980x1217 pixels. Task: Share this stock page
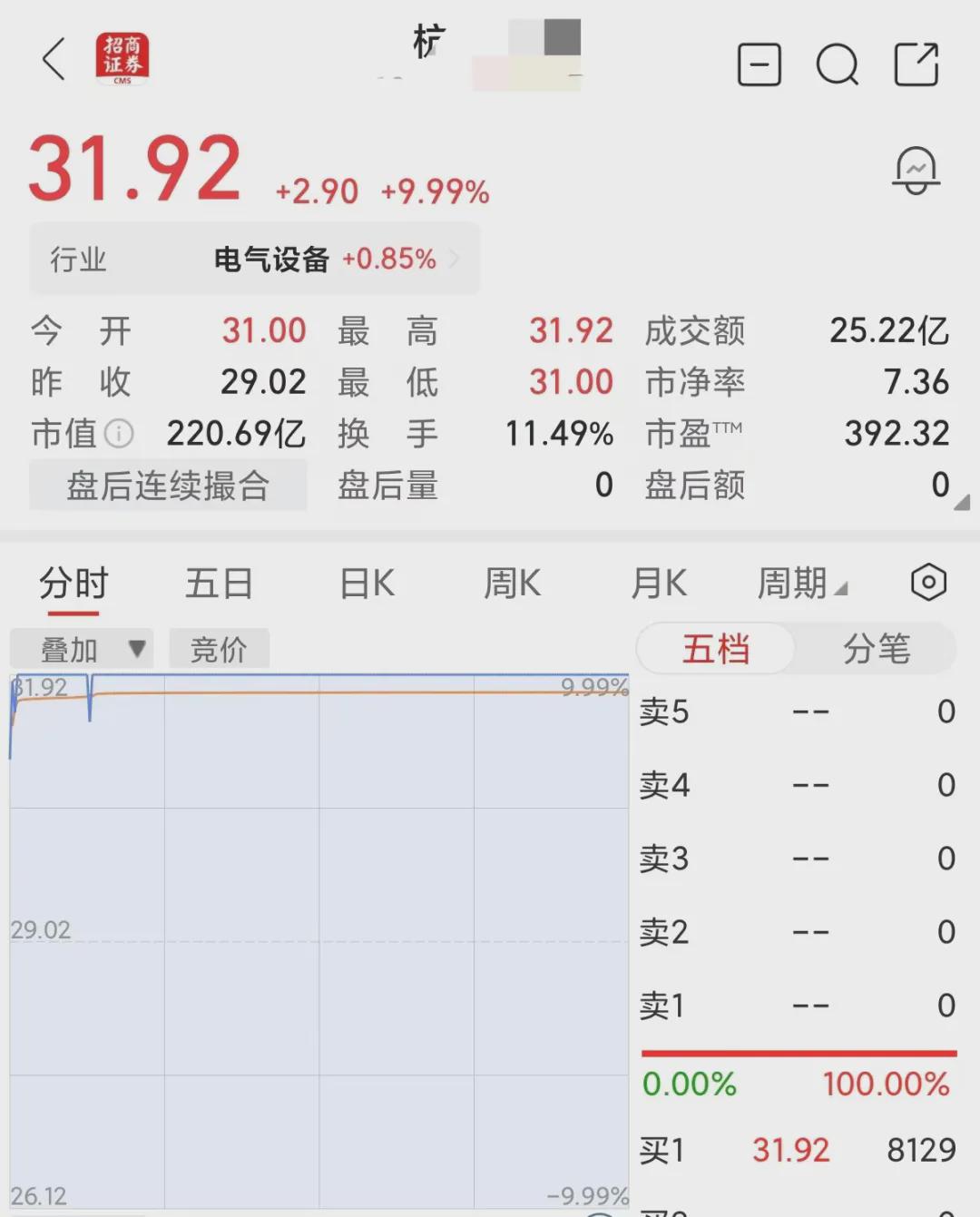pos(916,64)
